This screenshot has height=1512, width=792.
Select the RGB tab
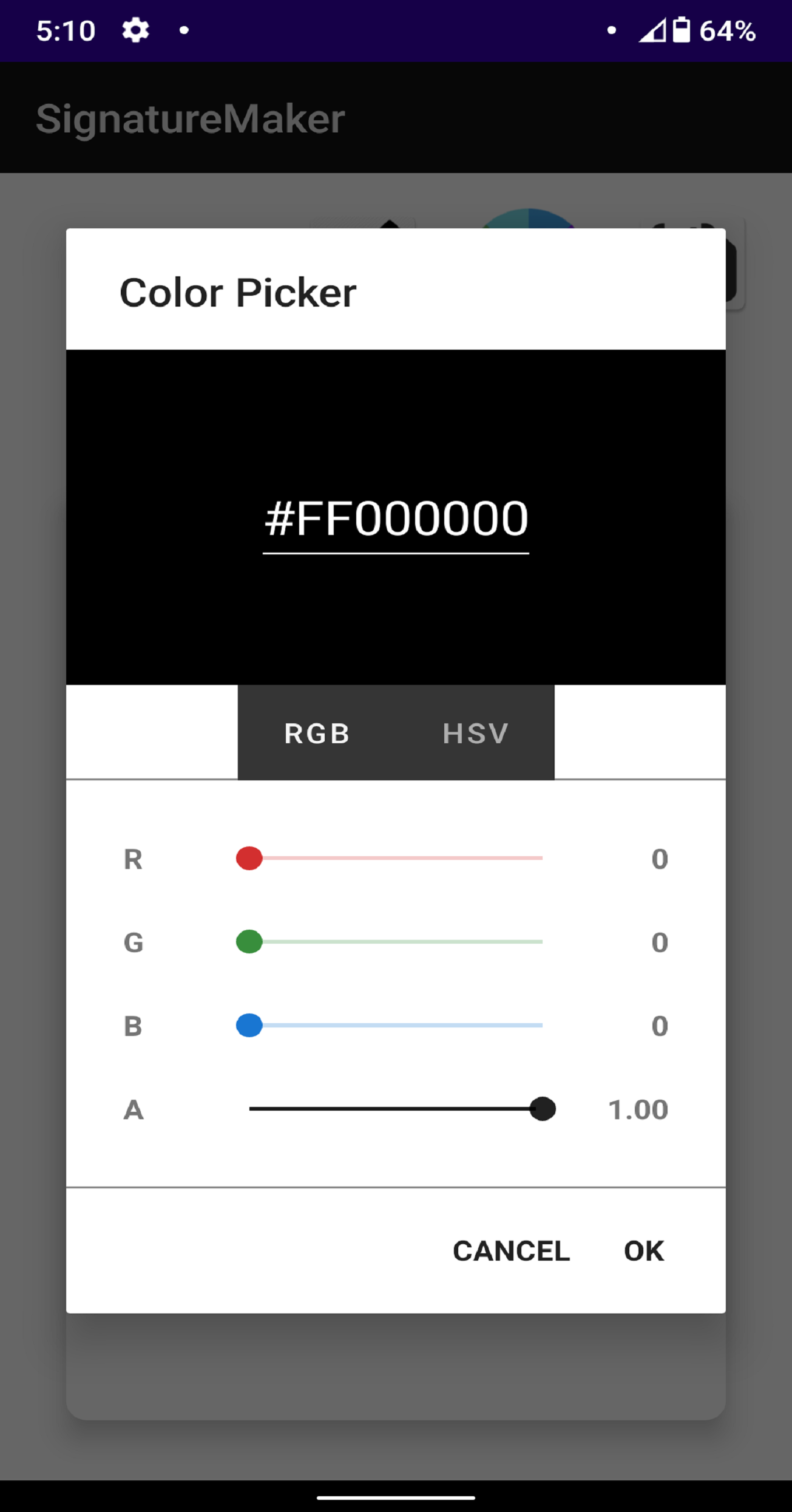pyautogui.click(x=317, y=733)
